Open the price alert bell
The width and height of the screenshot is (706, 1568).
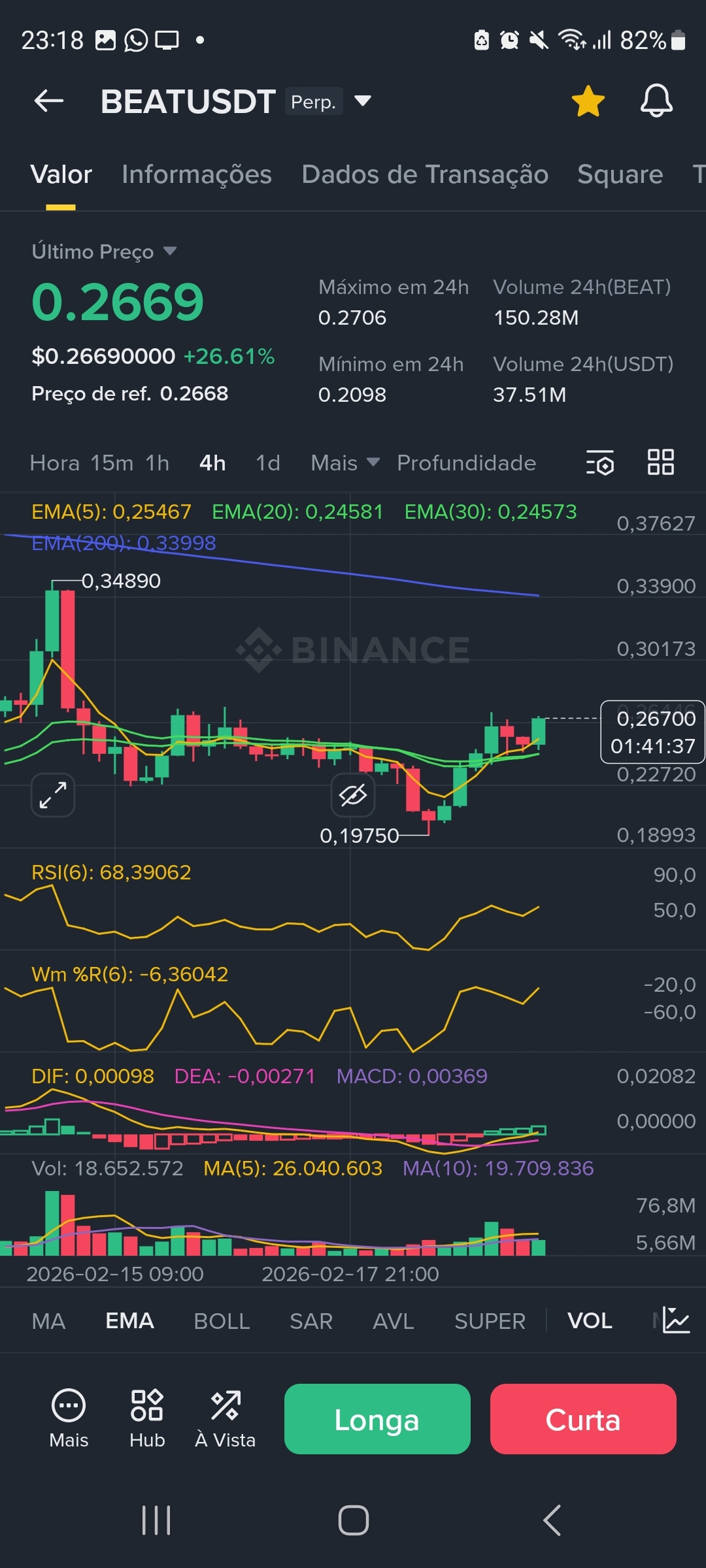656,101
